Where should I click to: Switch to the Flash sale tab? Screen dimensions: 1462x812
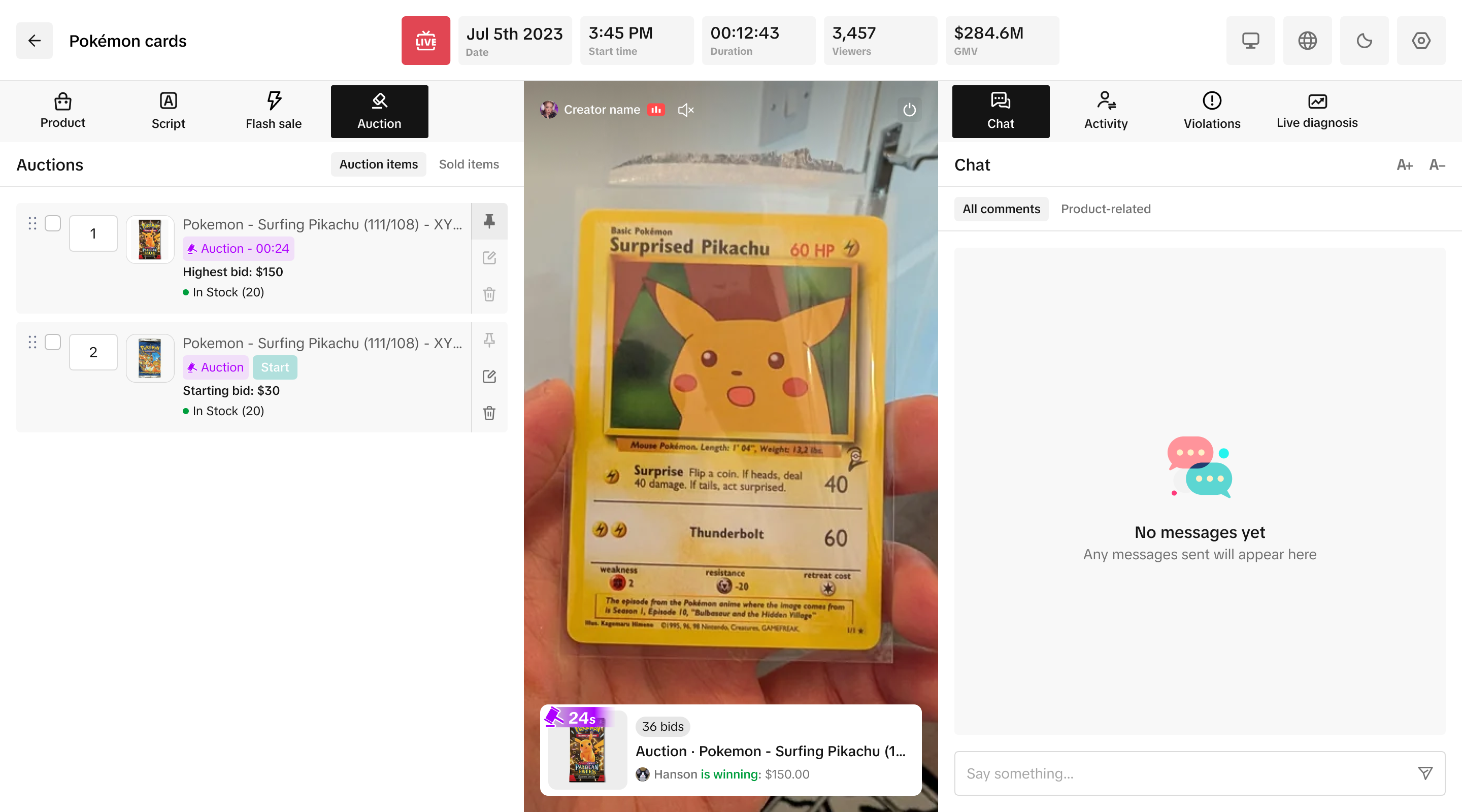(x=274, y=111)
